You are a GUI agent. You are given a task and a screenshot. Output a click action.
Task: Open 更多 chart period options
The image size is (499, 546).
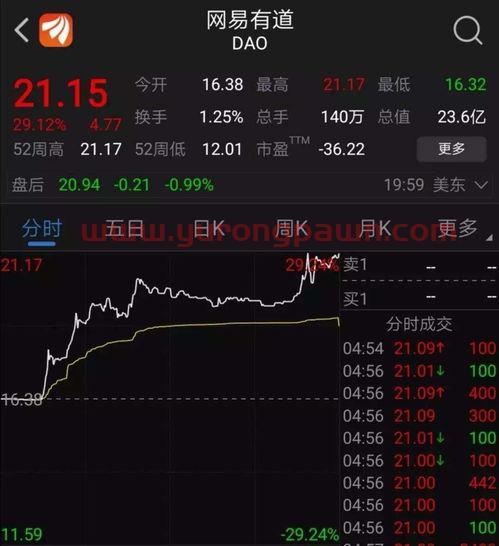(x=458, y=229)
